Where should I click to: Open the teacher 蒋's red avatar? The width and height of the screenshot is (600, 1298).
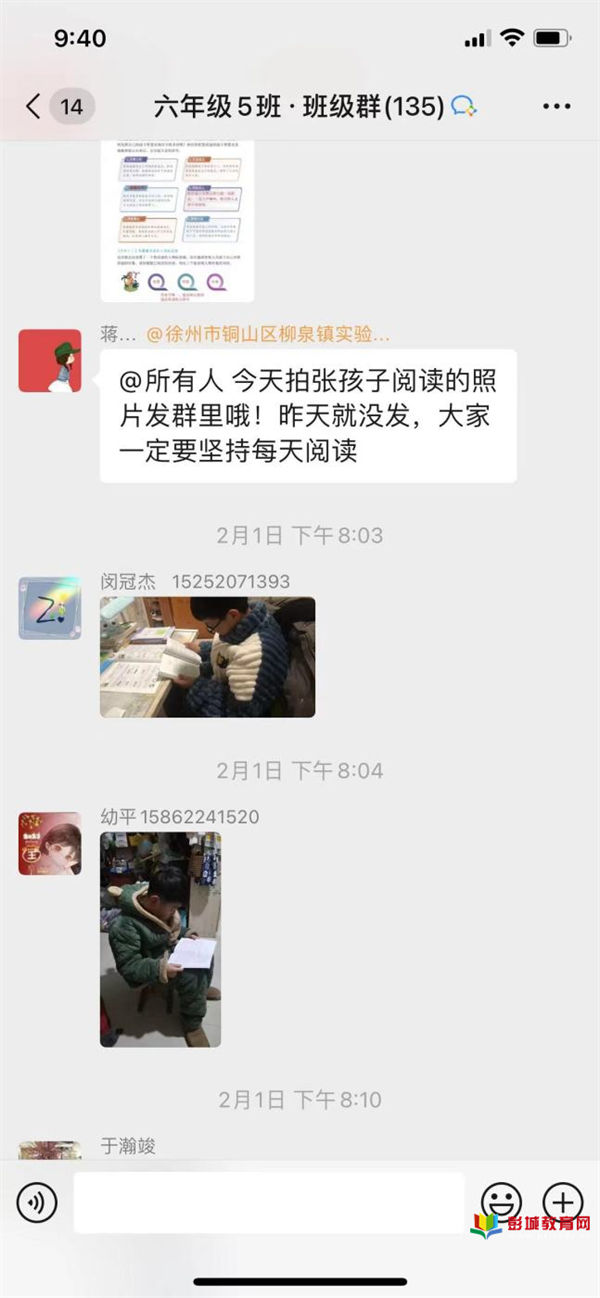50,360
